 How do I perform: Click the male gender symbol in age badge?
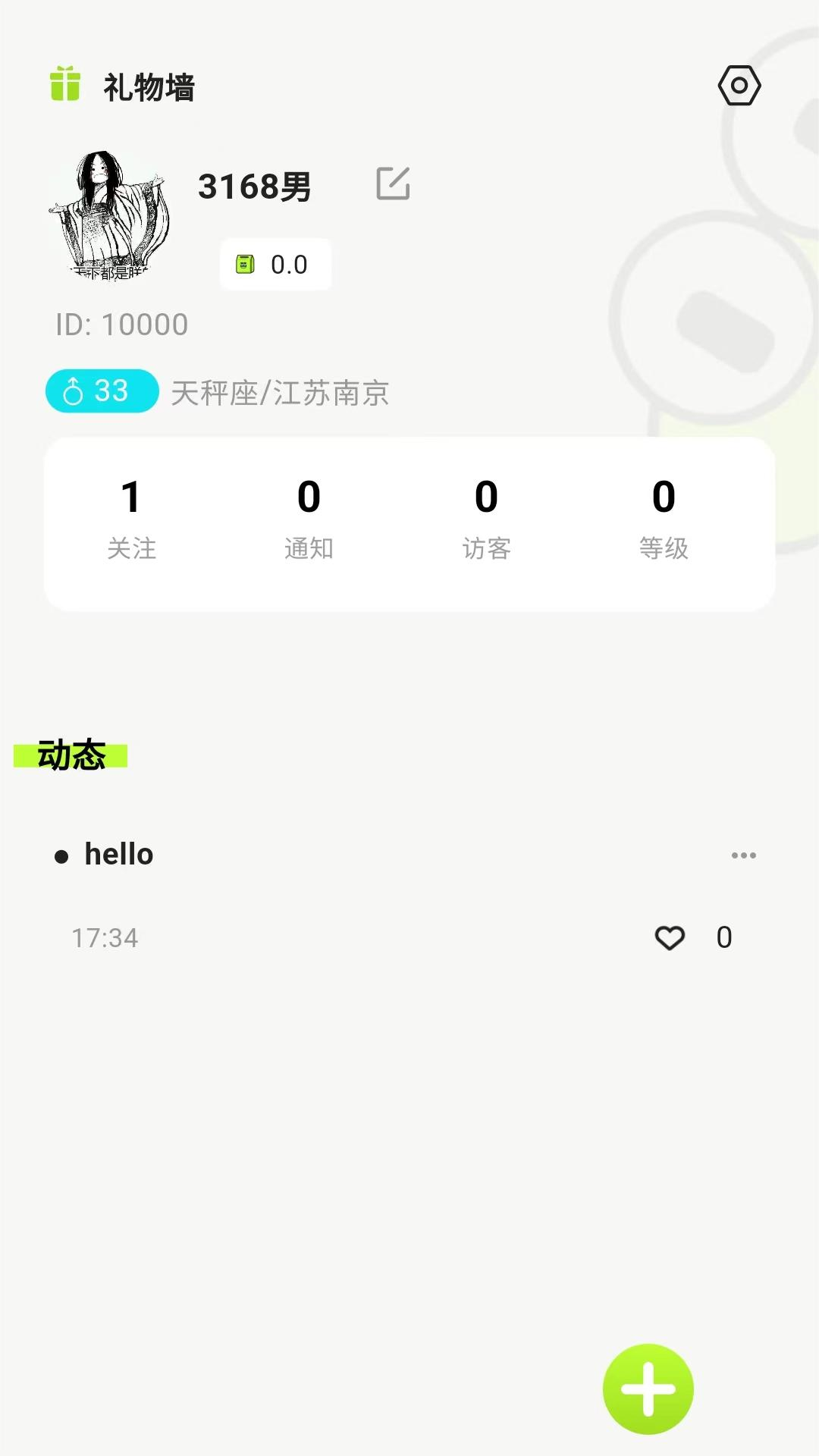[x=72, y=391]
